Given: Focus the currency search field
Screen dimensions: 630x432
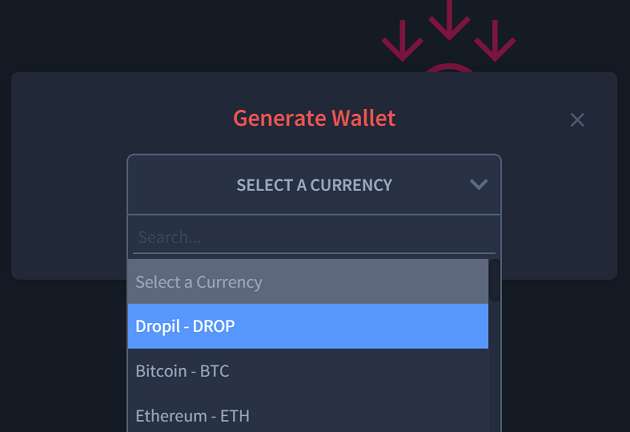Looking at the screenshot, I should [x=313, y=238].
